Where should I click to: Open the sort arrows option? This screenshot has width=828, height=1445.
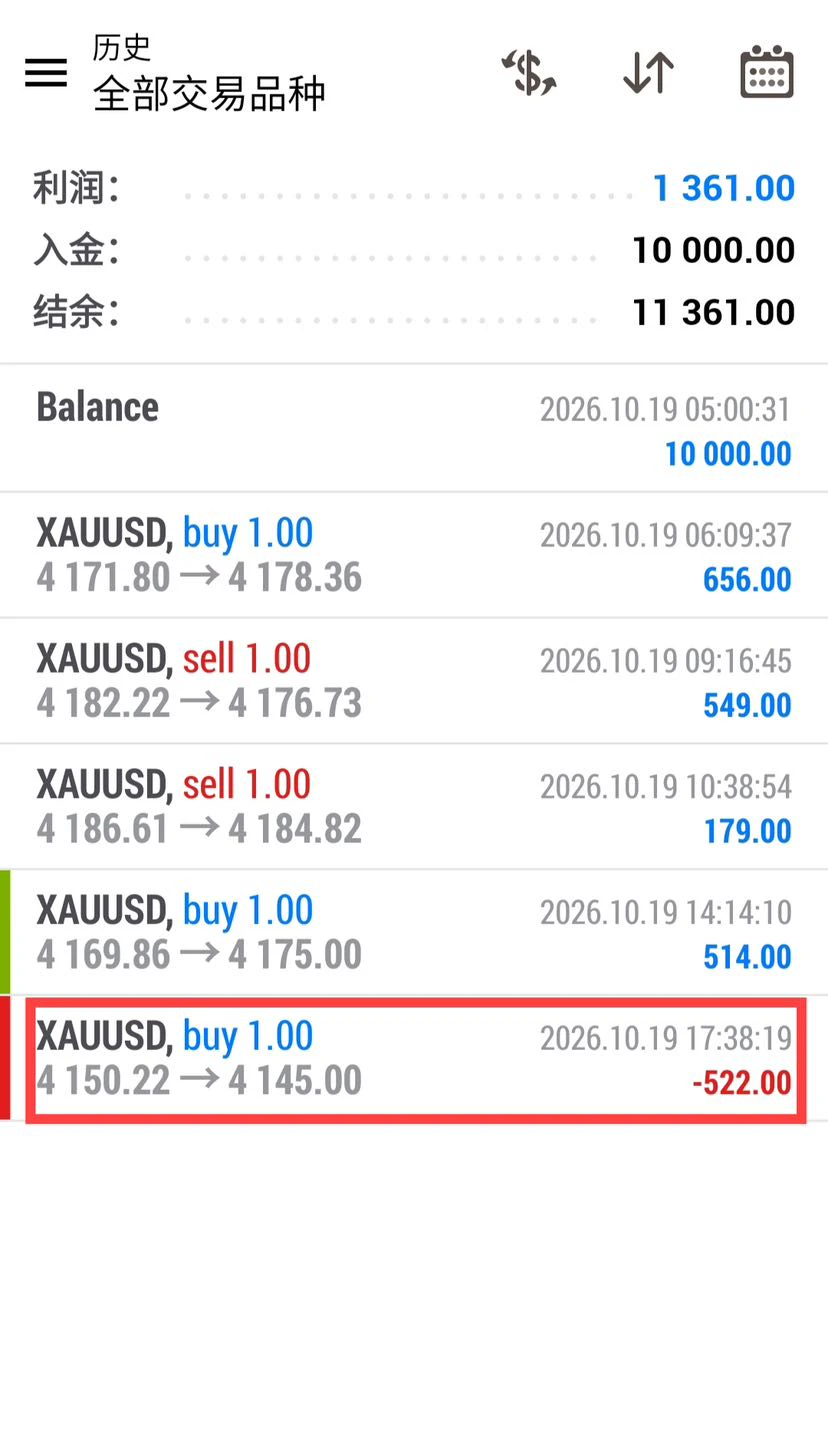pyautogui.click(x=648, y=73)
